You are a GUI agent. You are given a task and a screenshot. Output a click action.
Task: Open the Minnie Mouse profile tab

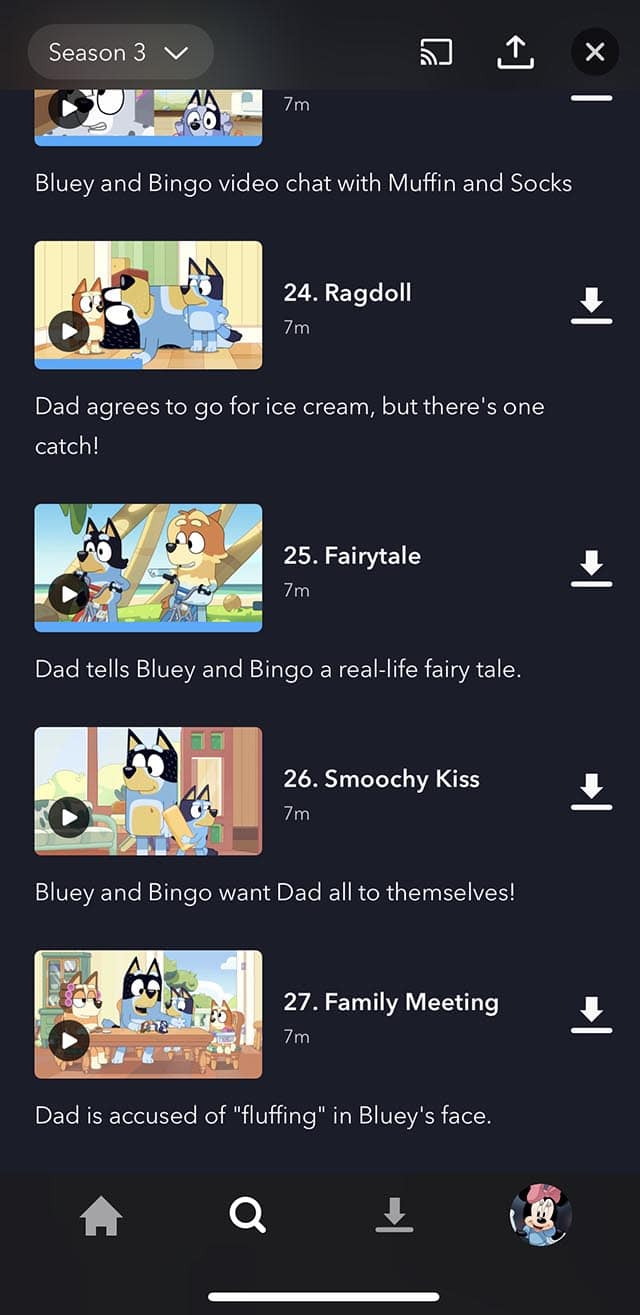(540, 1215)
